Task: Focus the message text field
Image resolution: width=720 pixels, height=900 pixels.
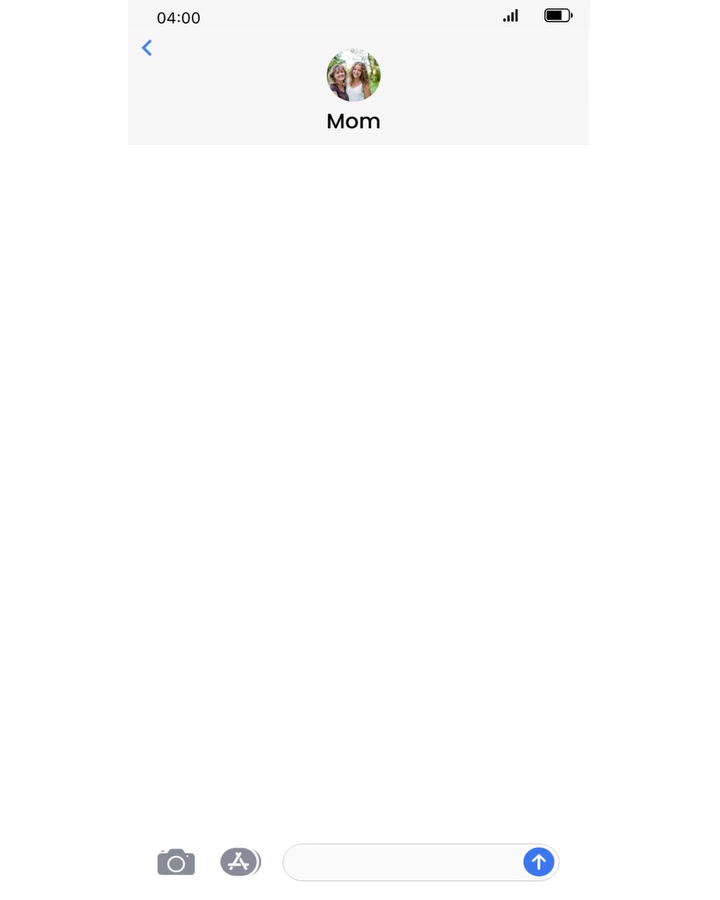Action: pos(402,862)
